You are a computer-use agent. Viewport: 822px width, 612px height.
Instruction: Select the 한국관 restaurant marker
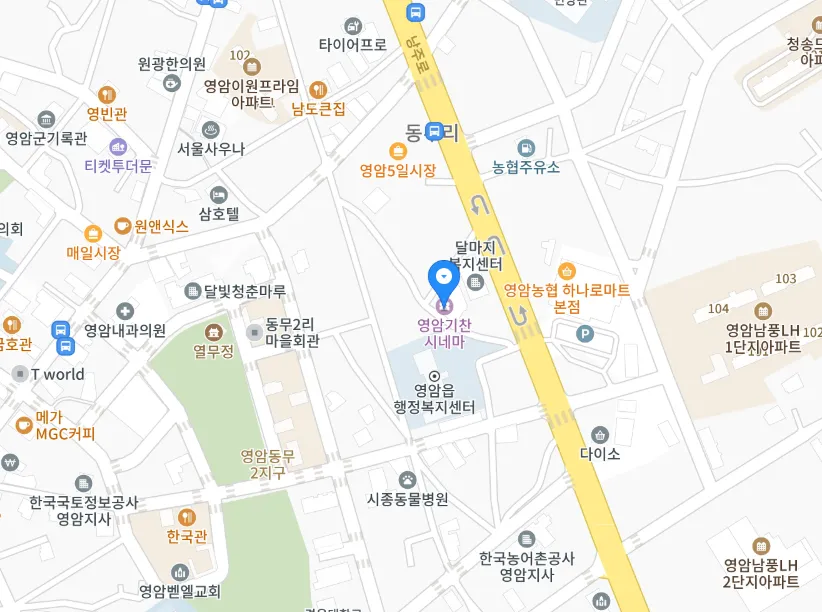(187, 517)
